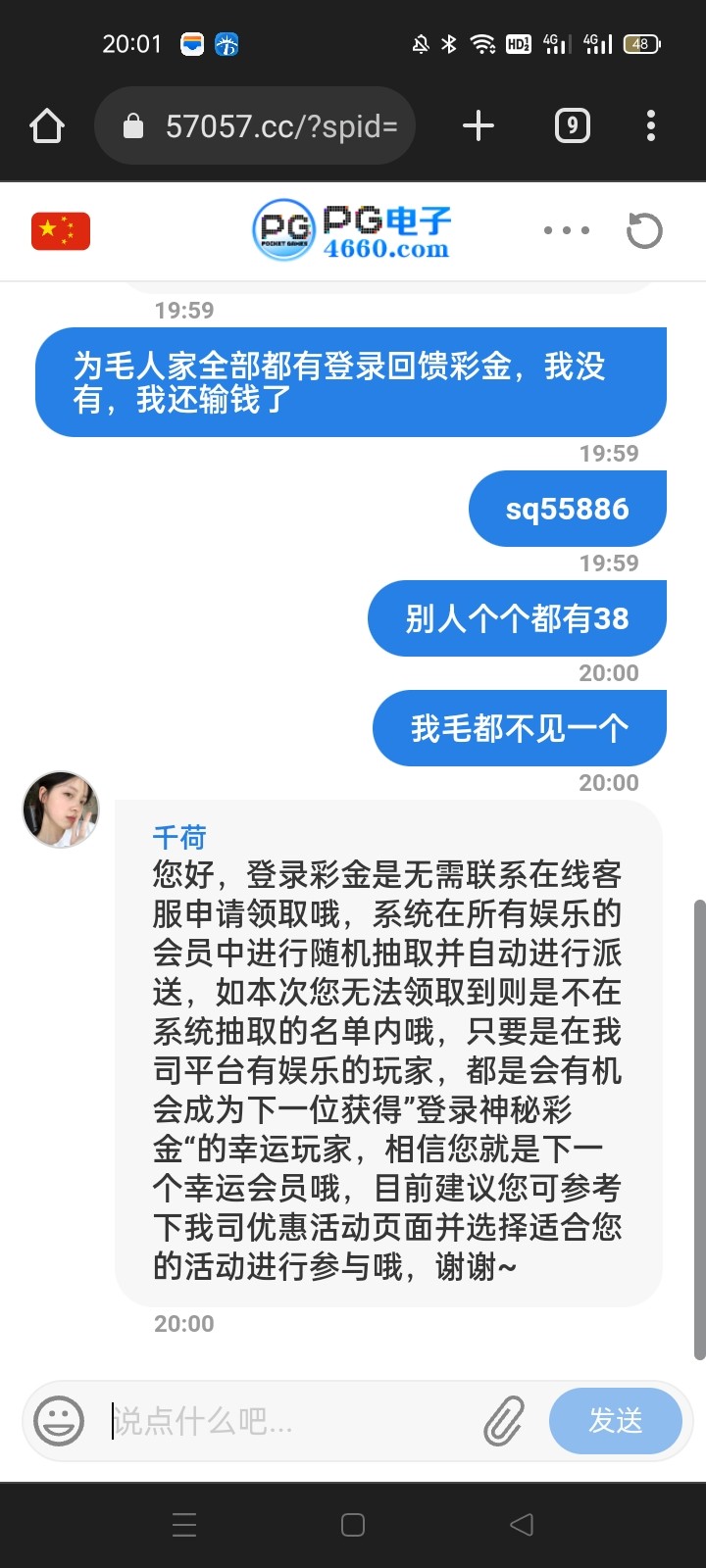Open the chat's three-dot options menu
Viewport: 706px width, 1568px height.
pos(567,231)
